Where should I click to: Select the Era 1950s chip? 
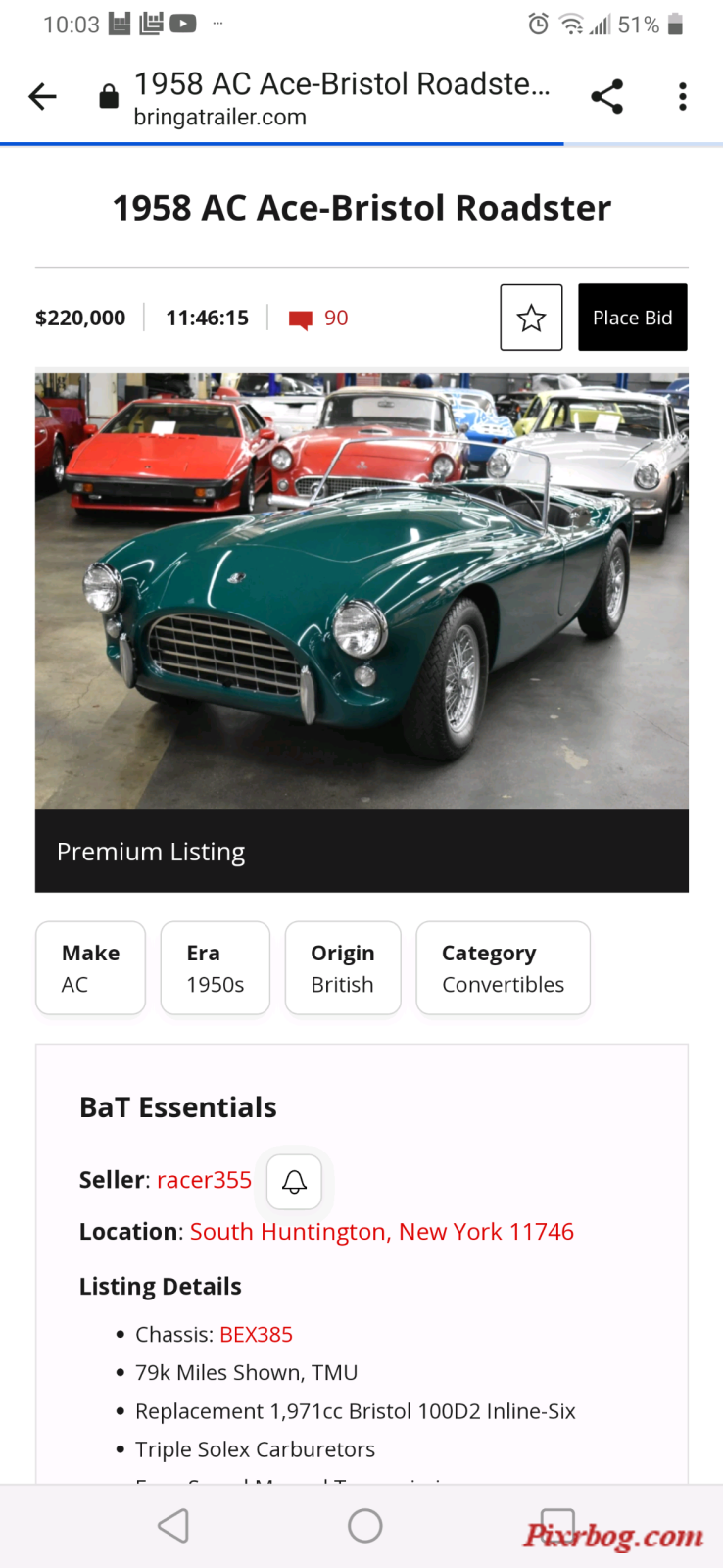(215, 968)
